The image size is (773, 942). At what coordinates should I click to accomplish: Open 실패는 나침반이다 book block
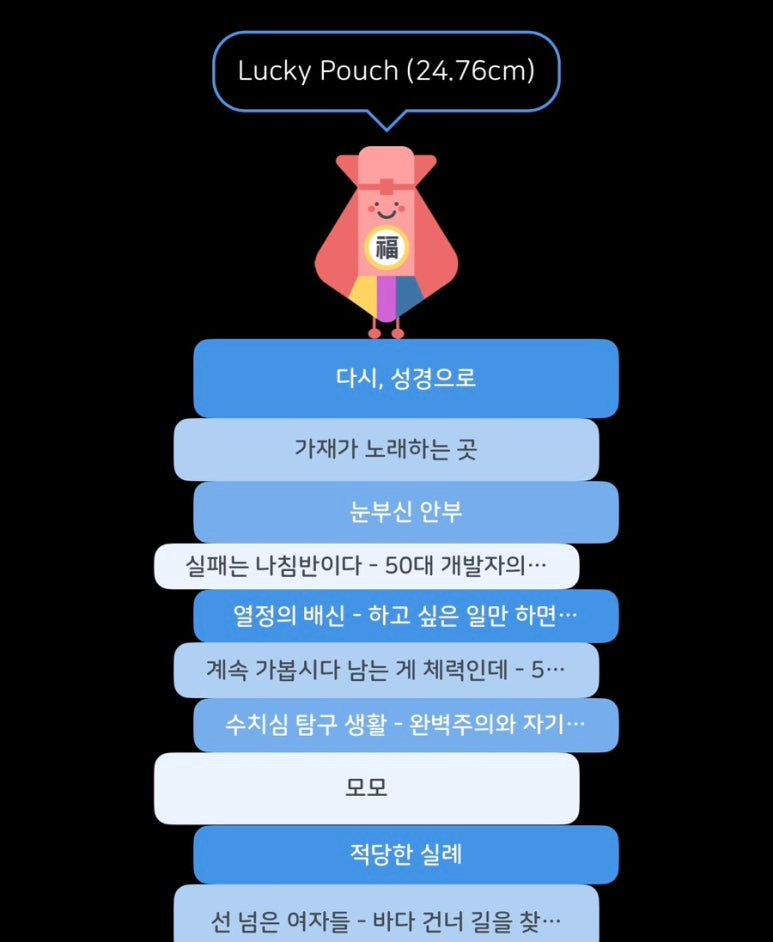coord(367,567)
